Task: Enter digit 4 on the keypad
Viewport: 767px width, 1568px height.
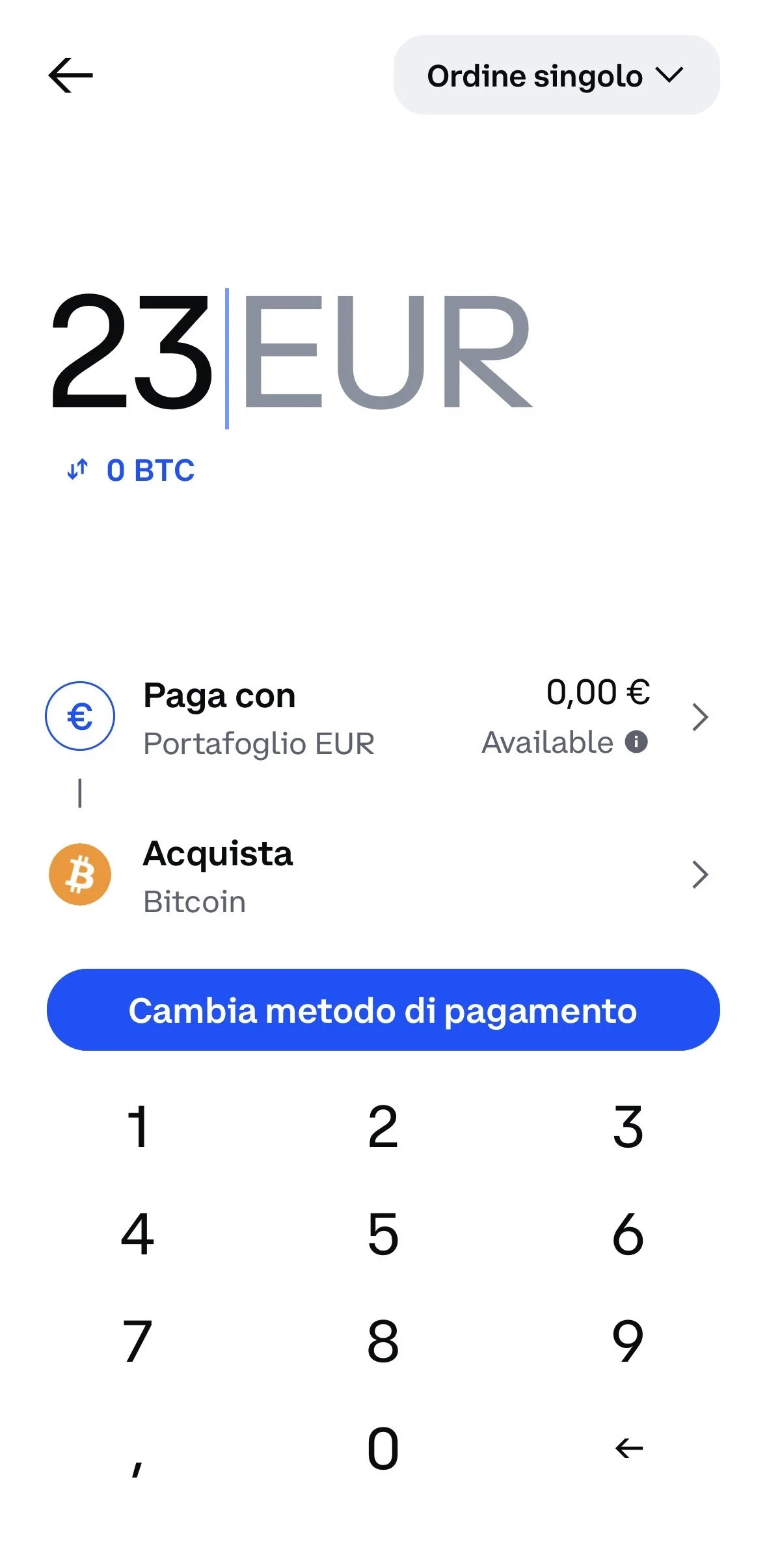Action: pyautogui.click(x=138, y=1234)
